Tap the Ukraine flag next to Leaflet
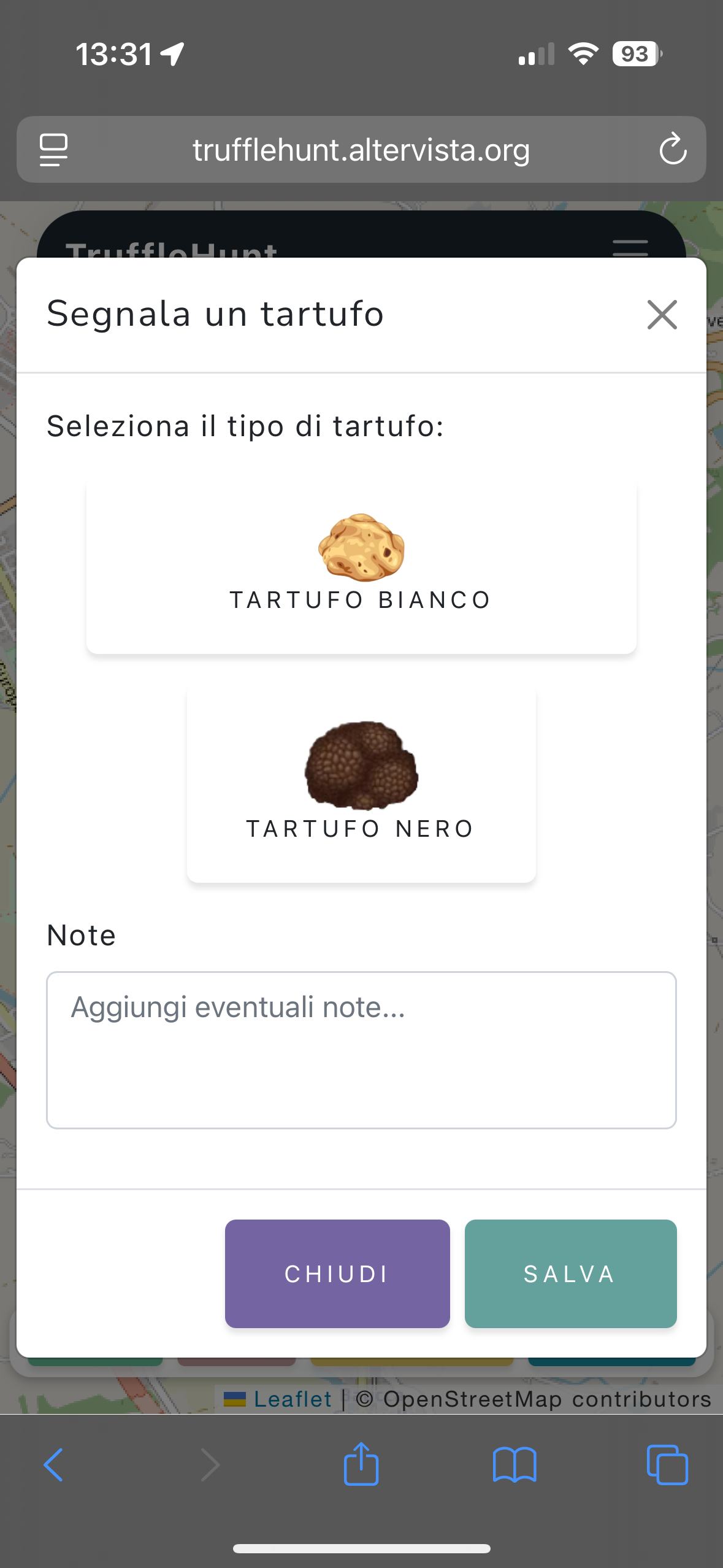The image size is (723, 1568). 237,1399
